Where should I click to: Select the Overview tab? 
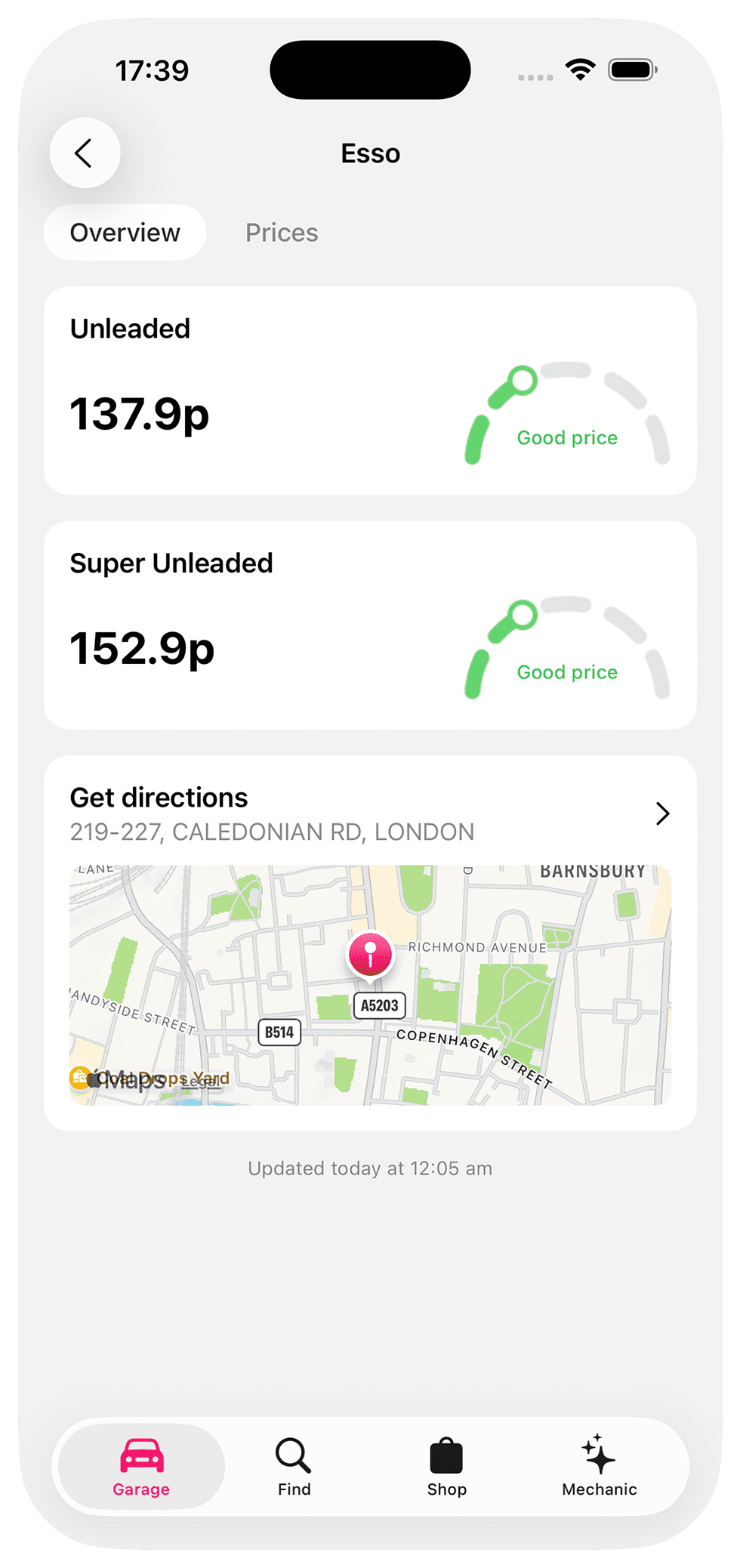click(125, 233)
